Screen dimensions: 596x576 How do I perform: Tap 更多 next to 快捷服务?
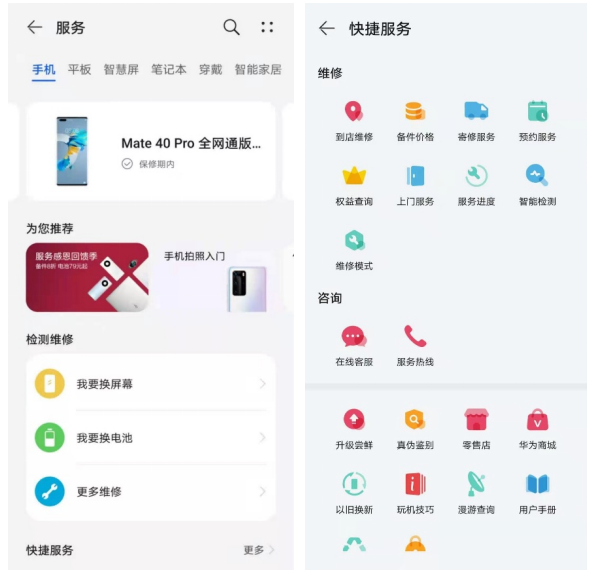(258, 550)
